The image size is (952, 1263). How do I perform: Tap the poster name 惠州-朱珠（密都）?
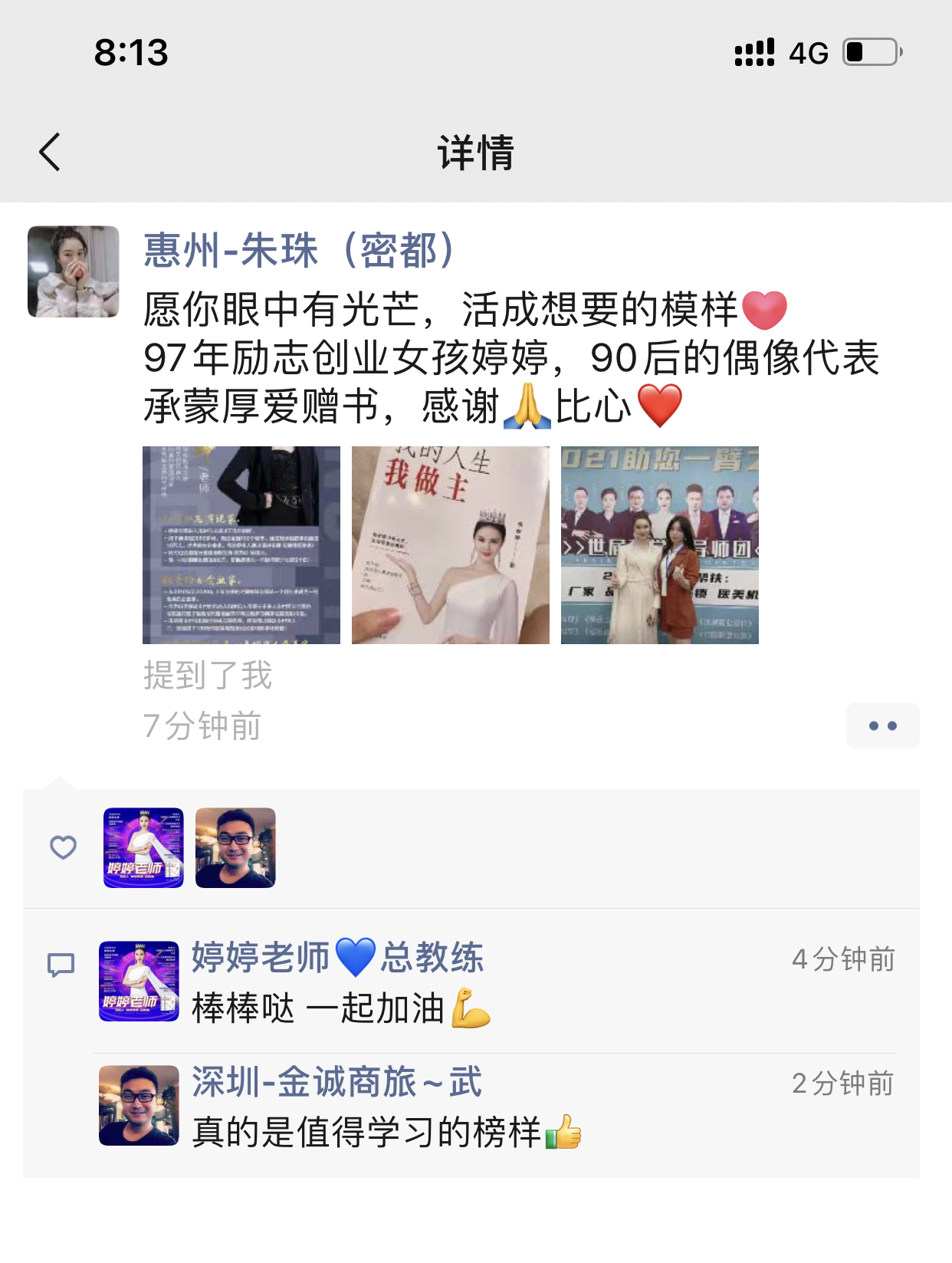pos(300,251)
